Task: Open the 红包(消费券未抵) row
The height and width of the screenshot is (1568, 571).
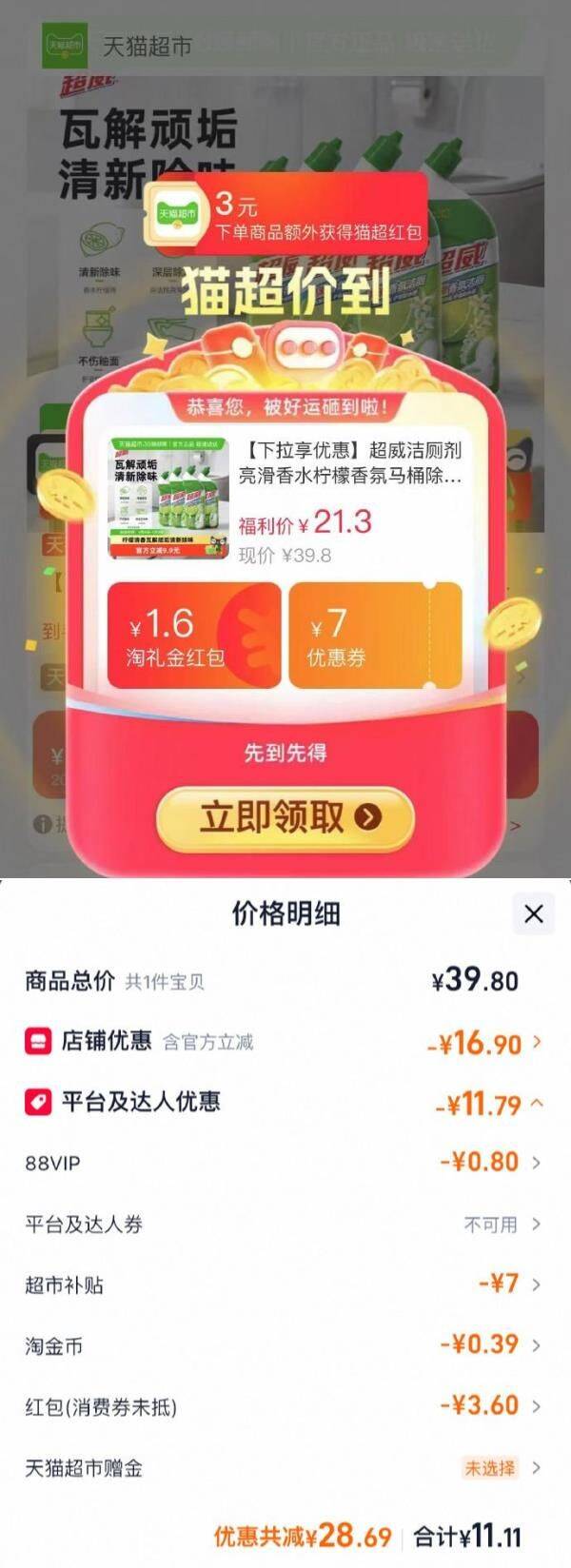Action: [285, 1406]
